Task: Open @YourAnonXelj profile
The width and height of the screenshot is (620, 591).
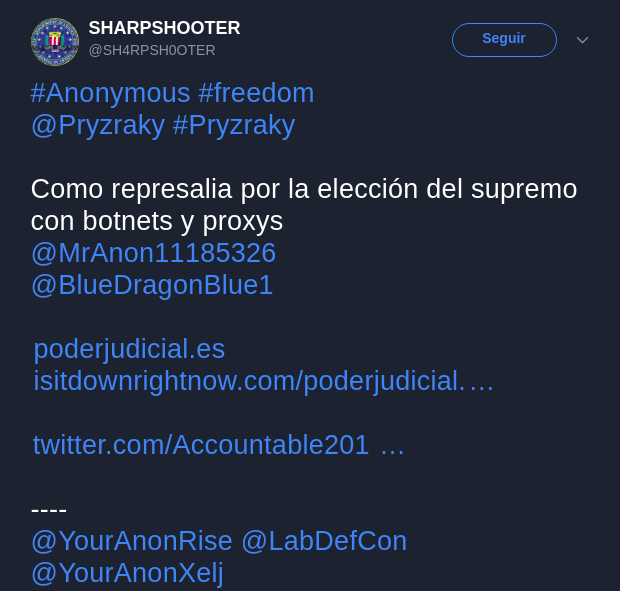Action: coord(127,573)
